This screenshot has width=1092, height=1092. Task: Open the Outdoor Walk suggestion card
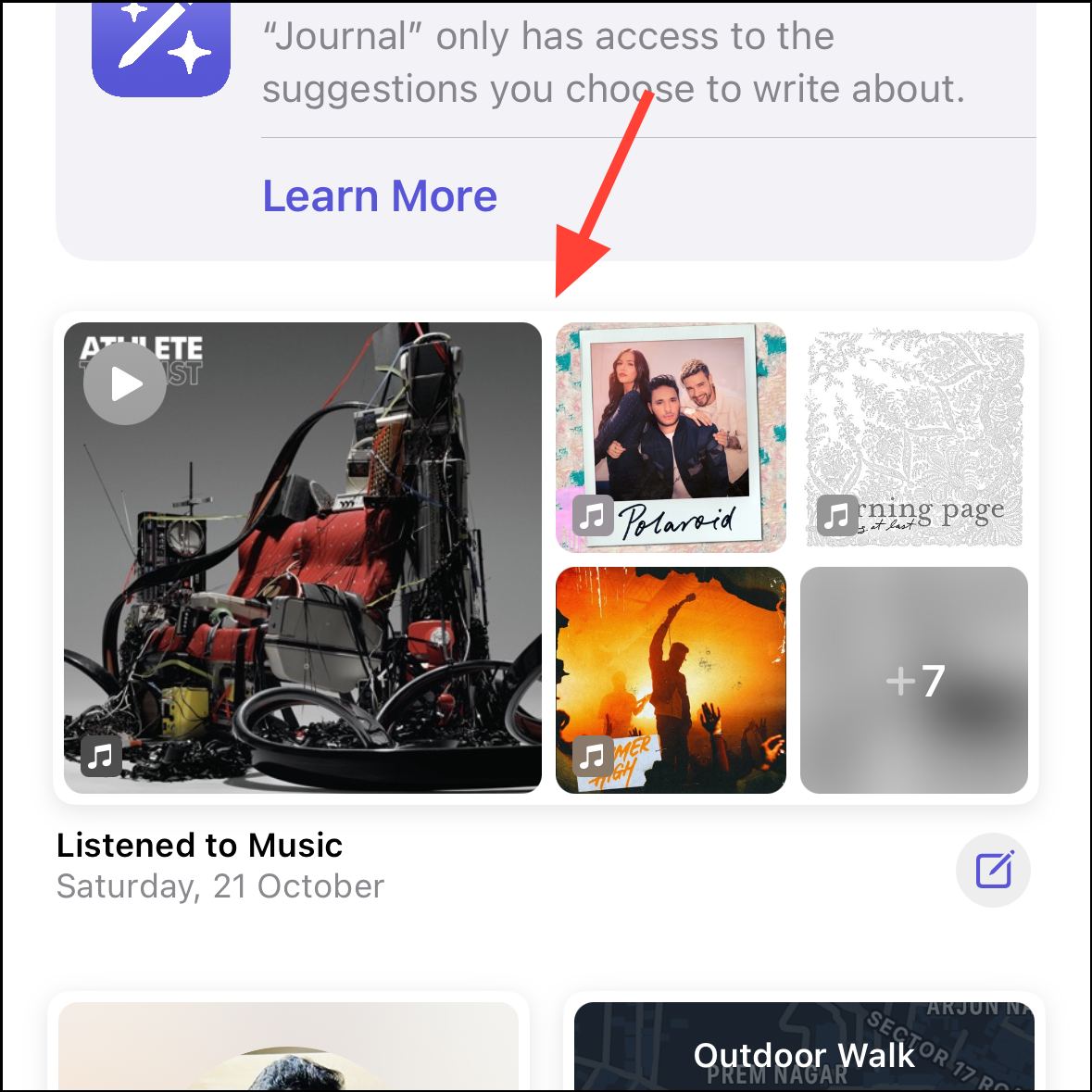[803, 1047]
